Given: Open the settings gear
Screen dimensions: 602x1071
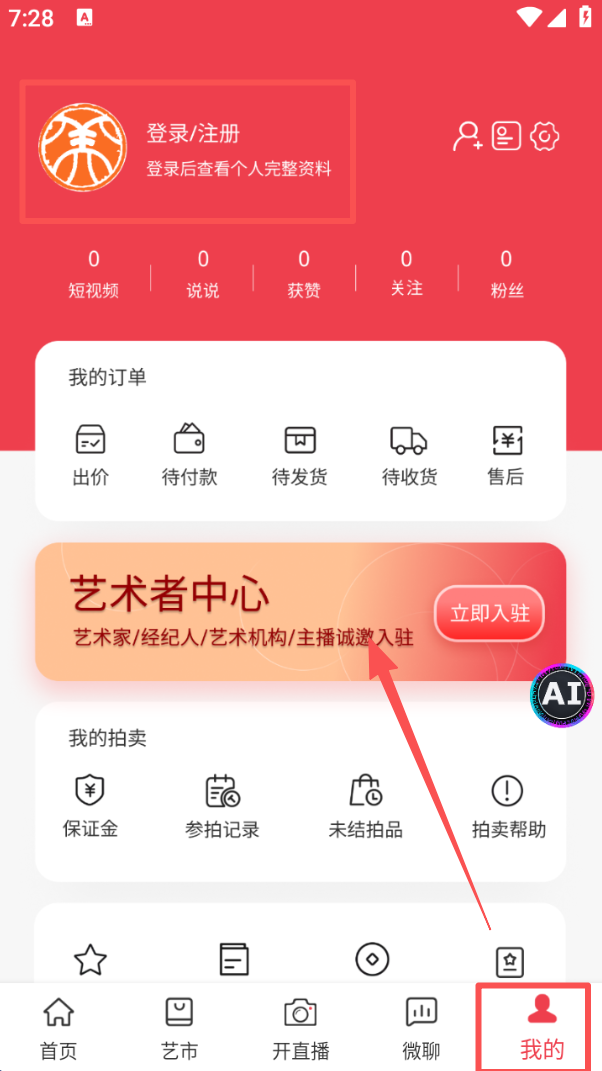Looking at the screenshot, I should click(545, 136).
